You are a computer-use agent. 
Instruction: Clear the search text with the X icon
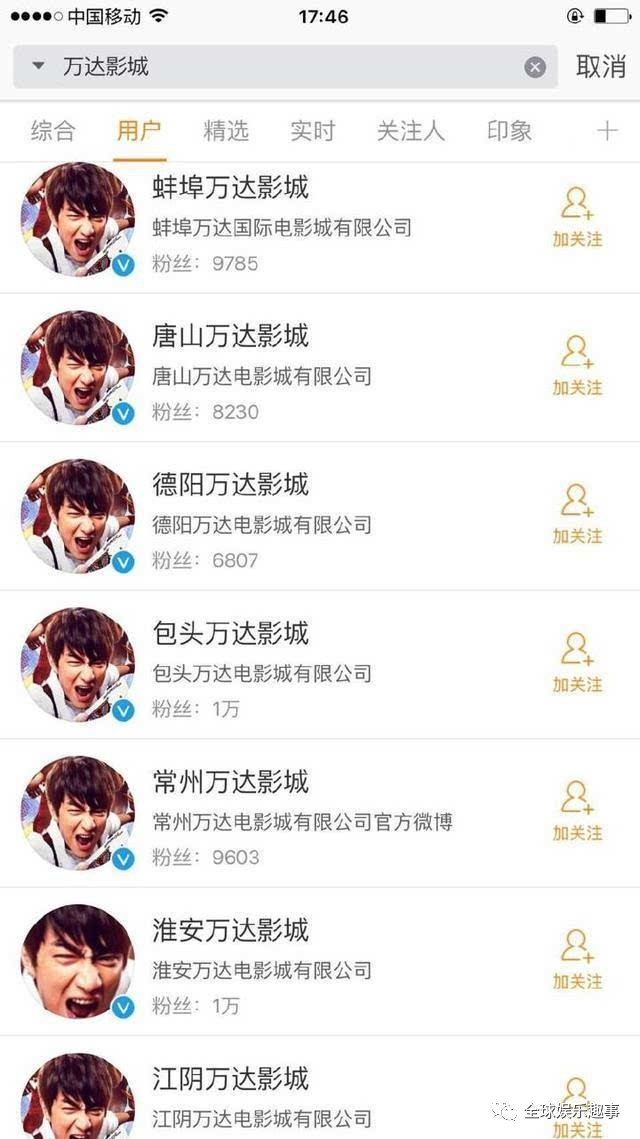[x=535, y=67]
